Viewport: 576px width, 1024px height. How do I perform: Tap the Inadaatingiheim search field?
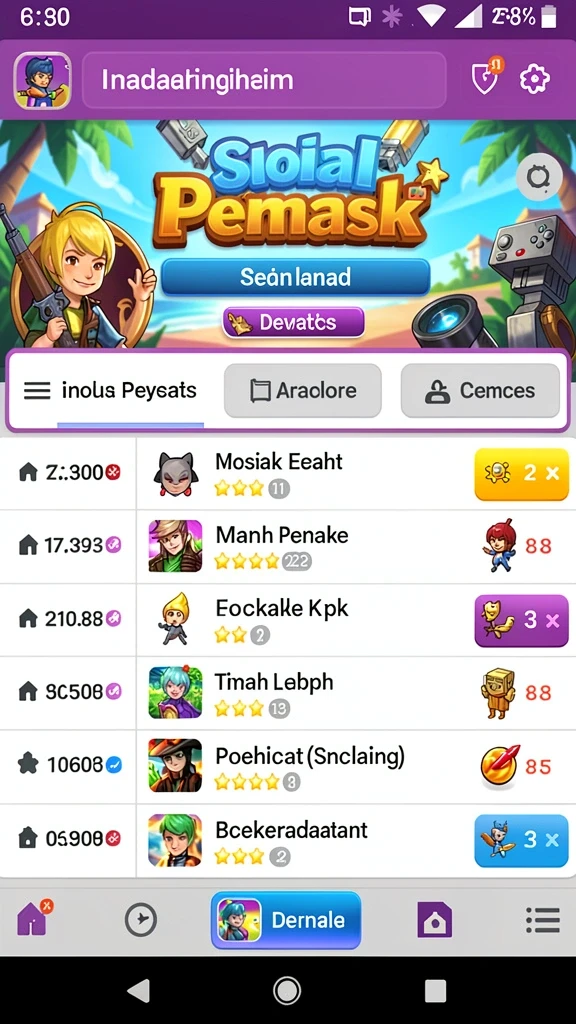[x=264, y=80]
